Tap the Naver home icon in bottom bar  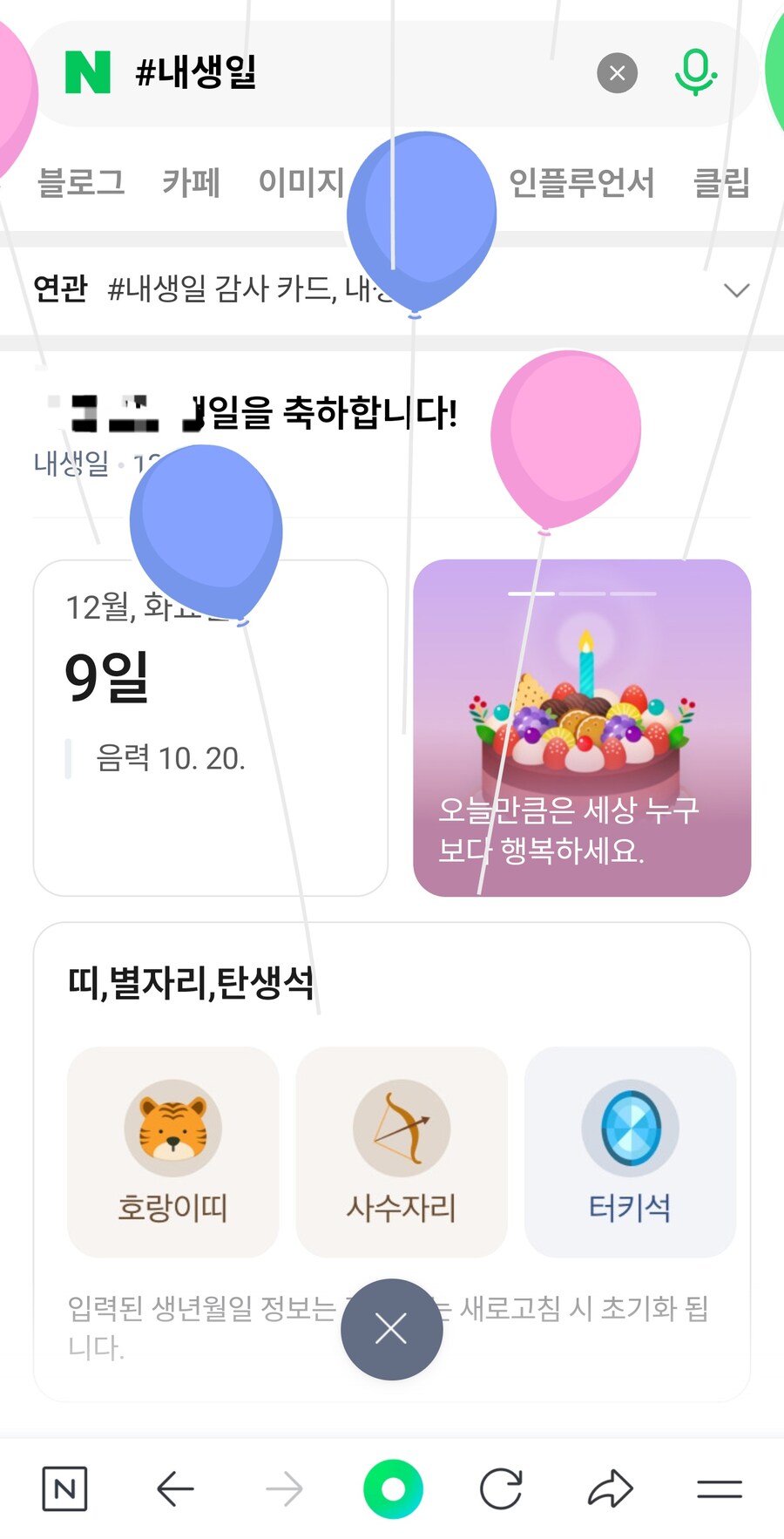click(66, 1489)
